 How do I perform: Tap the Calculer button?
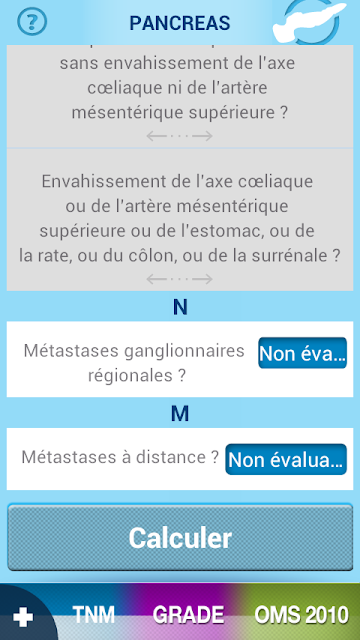coord(180,538)
